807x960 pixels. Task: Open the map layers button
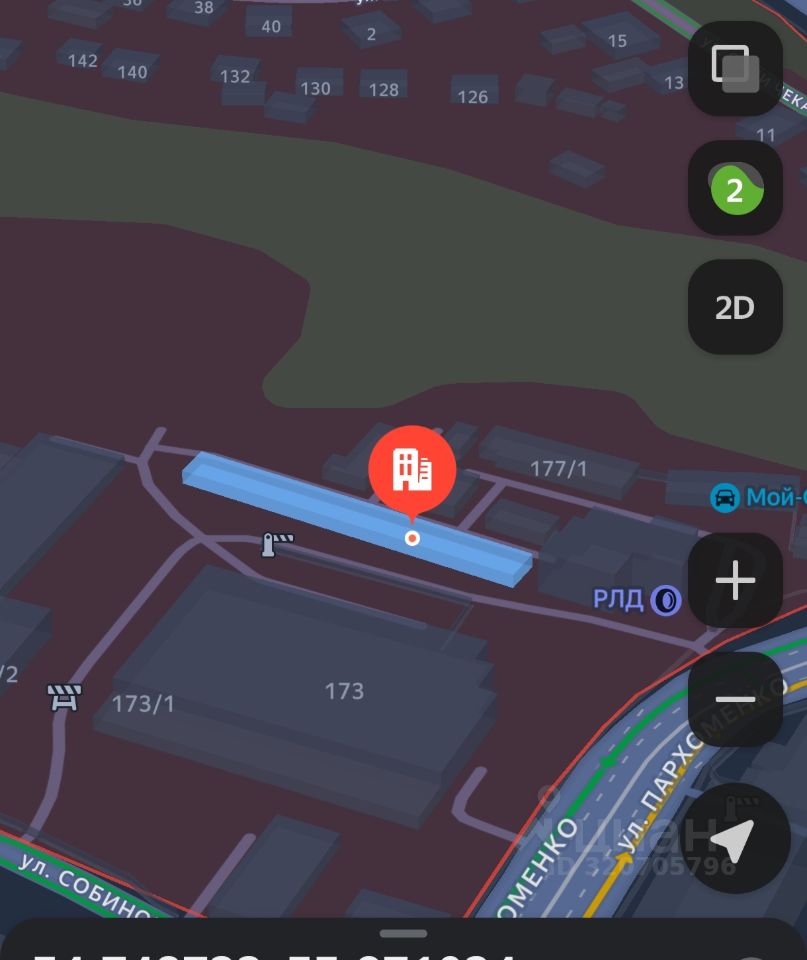pyautogui.click(x=735, y=68)
